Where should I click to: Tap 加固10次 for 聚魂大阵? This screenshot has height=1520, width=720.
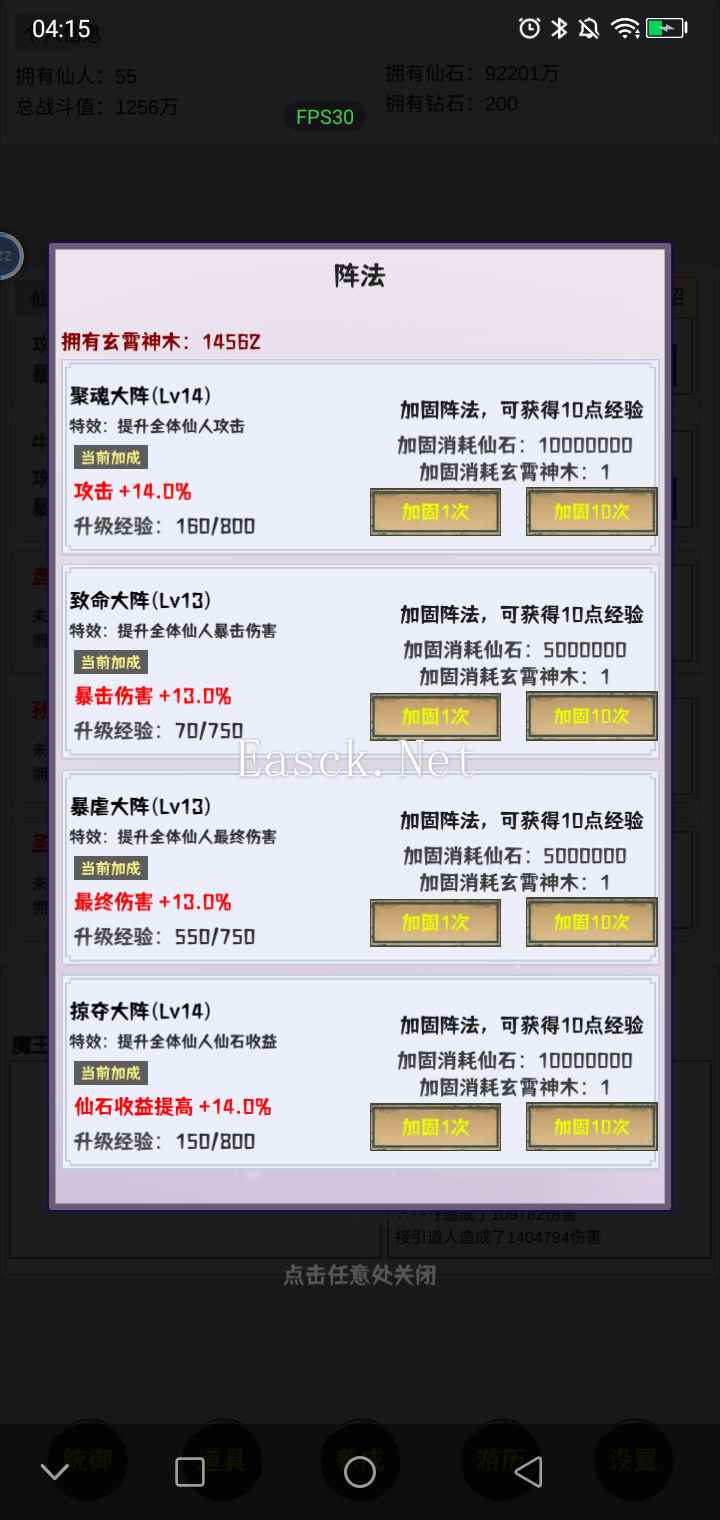click(591, 512)
